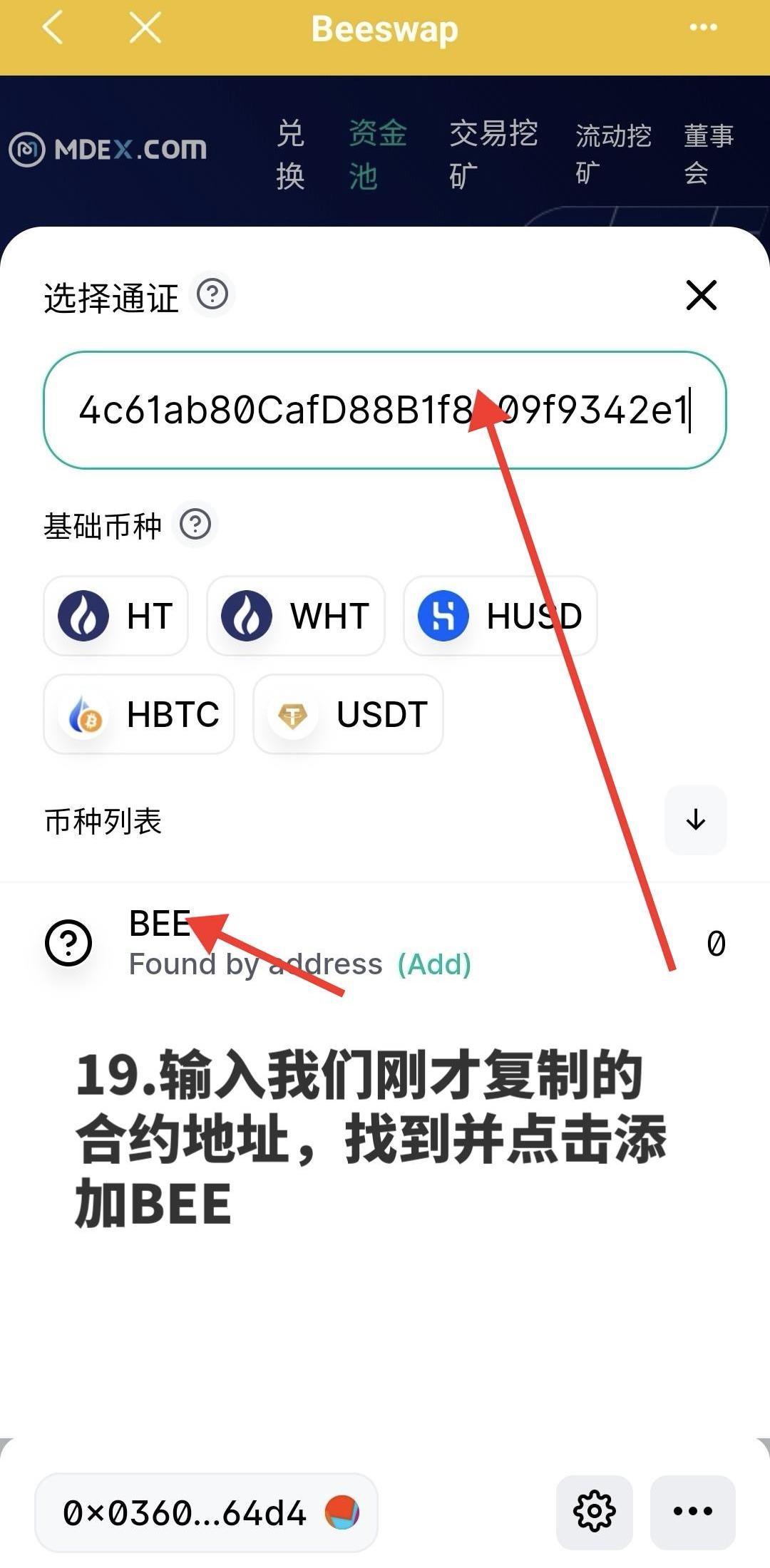
Task: Switch to the 交易挖矿 tab
Action: 492,154
